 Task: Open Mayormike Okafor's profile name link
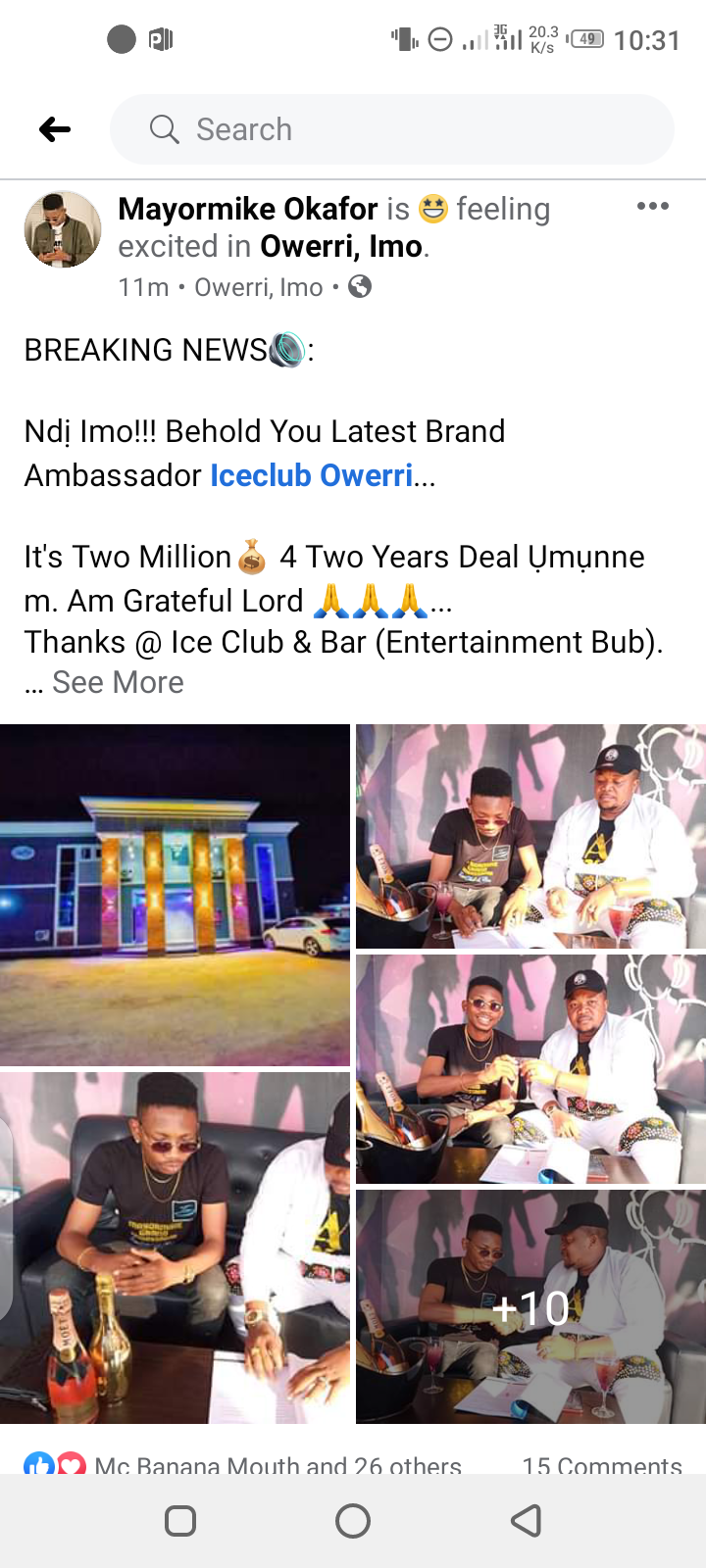pyautogui.click(x=248, y=209)
